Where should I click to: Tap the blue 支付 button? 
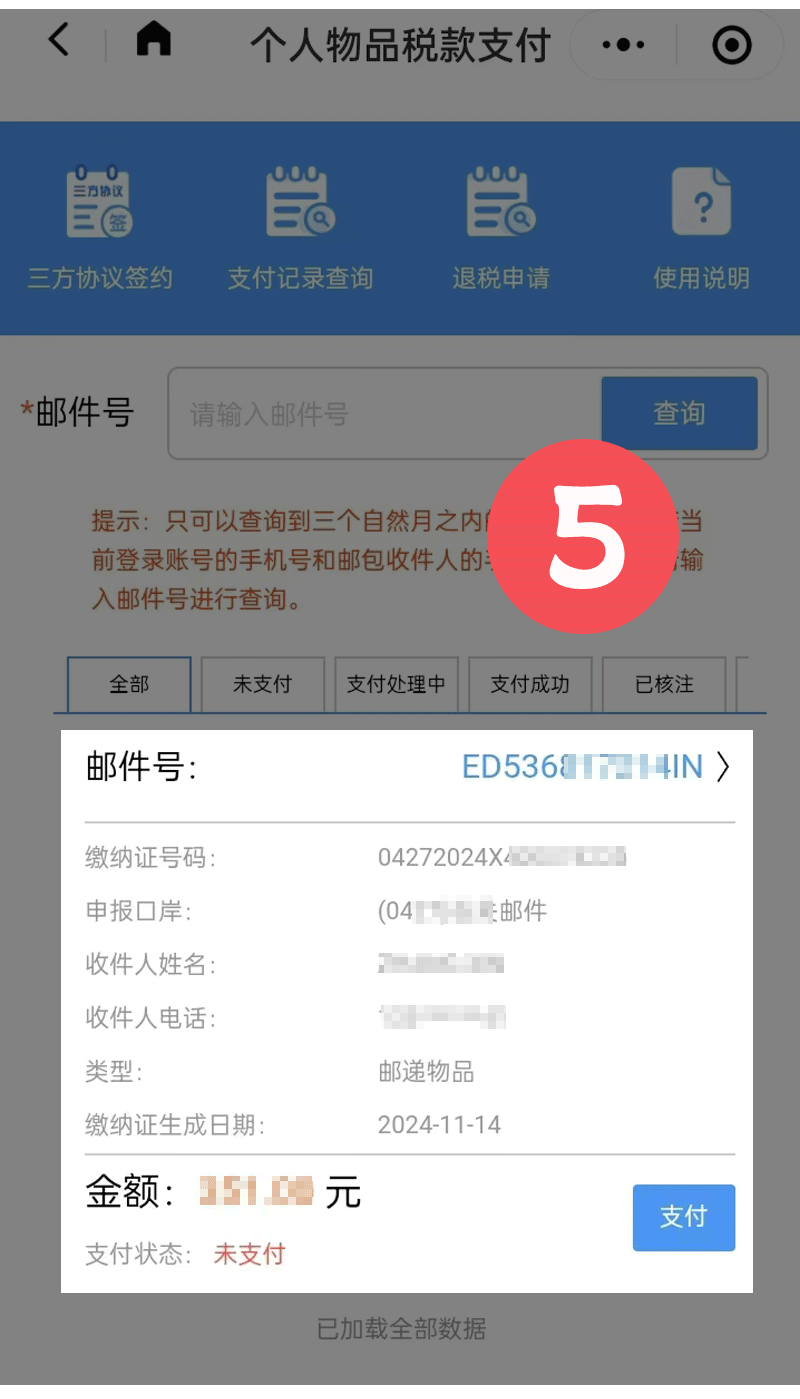pyautogui.click(x=683, y=1217)
